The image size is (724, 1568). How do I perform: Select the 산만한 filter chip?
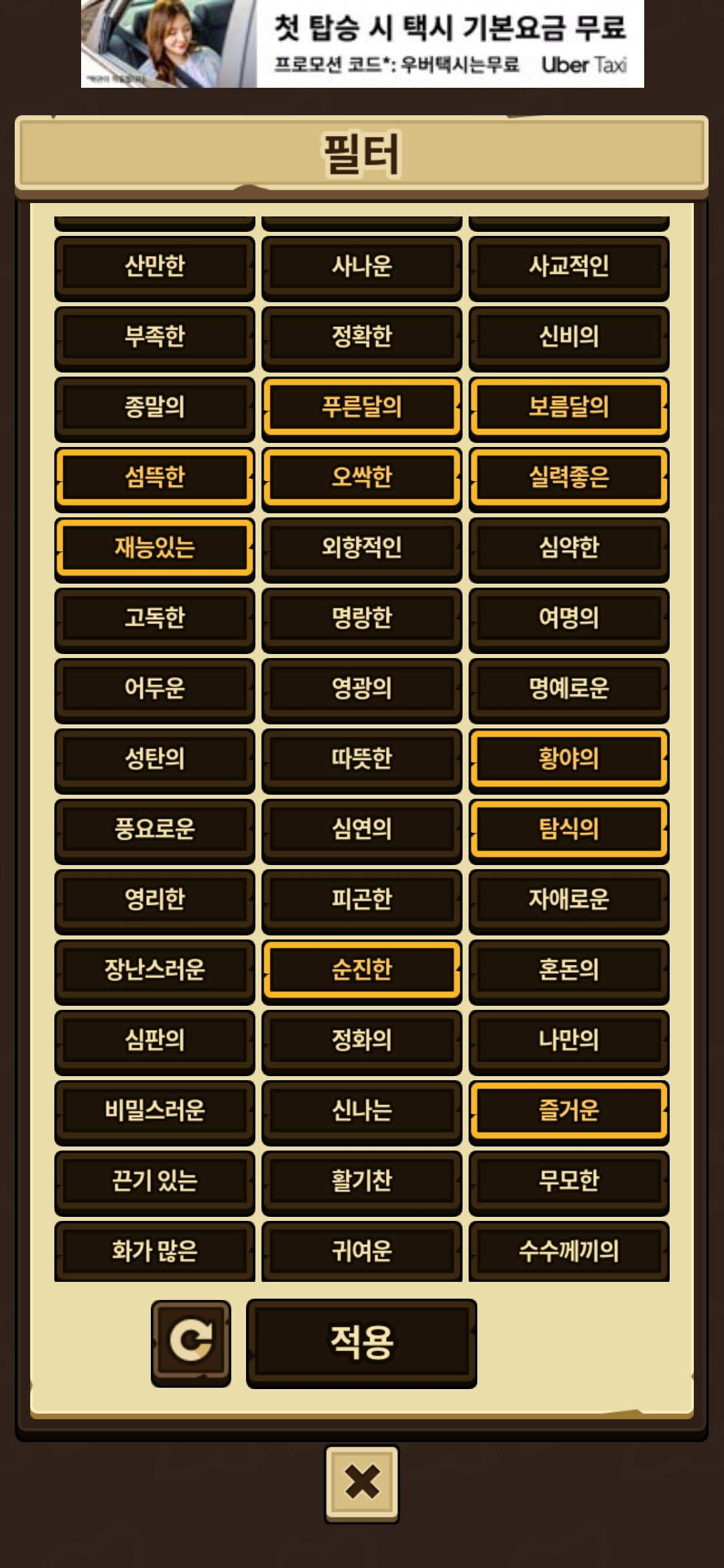pyautogui.click(x=154, y=266)
